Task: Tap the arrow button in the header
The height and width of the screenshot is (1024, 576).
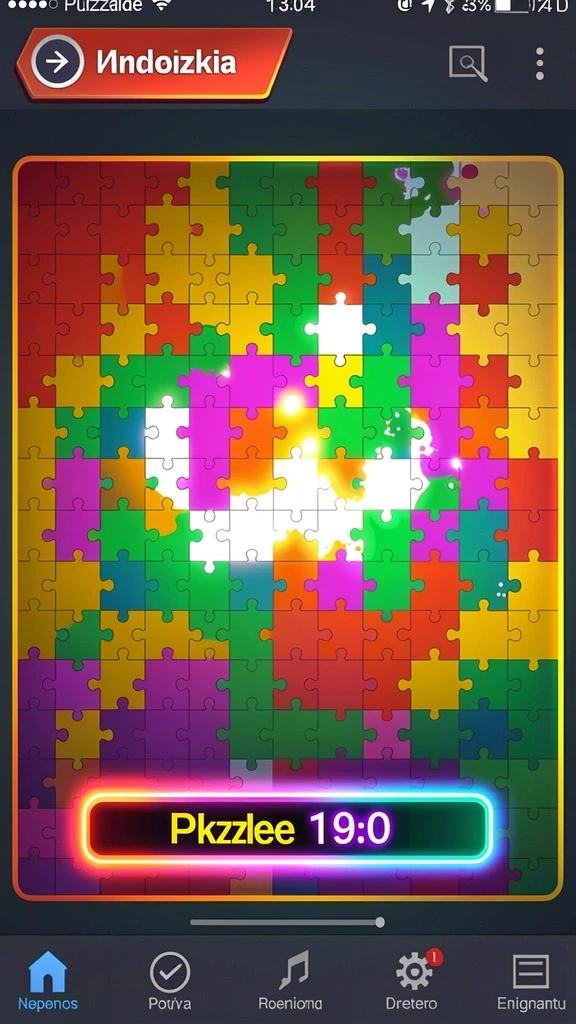Action: 58,62
